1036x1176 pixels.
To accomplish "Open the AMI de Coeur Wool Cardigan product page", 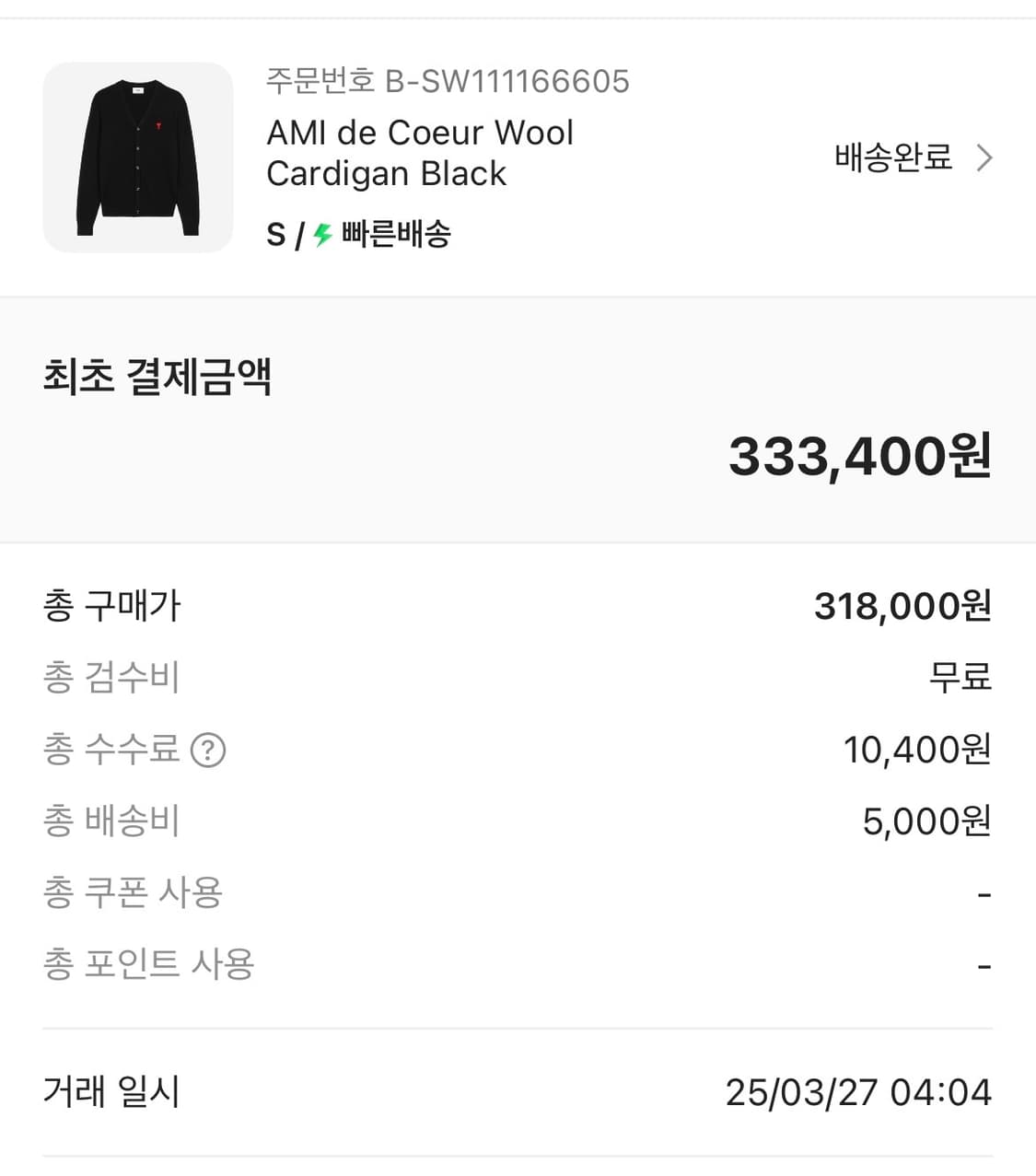I will click(x=419, y=152).
